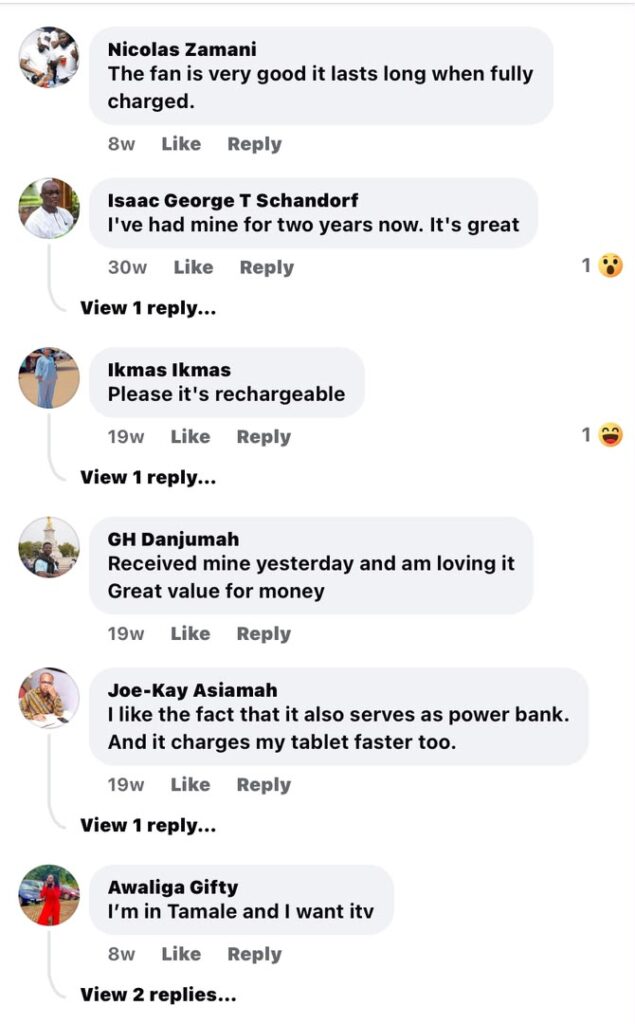Reply to Joe-Kay Asiamah's comment

point(263,785)
